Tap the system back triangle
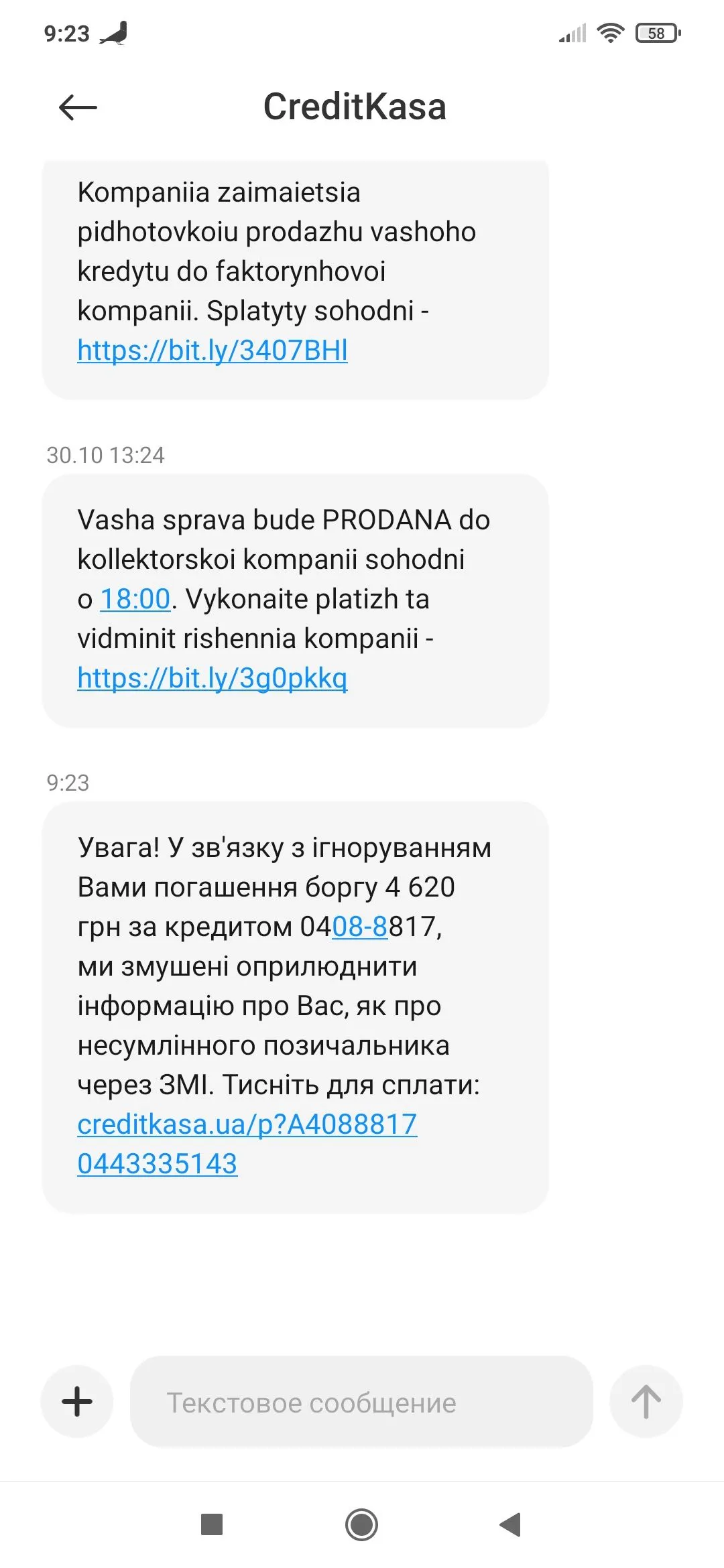The height and width of the screenshot is (1568, 724). 511,1525
